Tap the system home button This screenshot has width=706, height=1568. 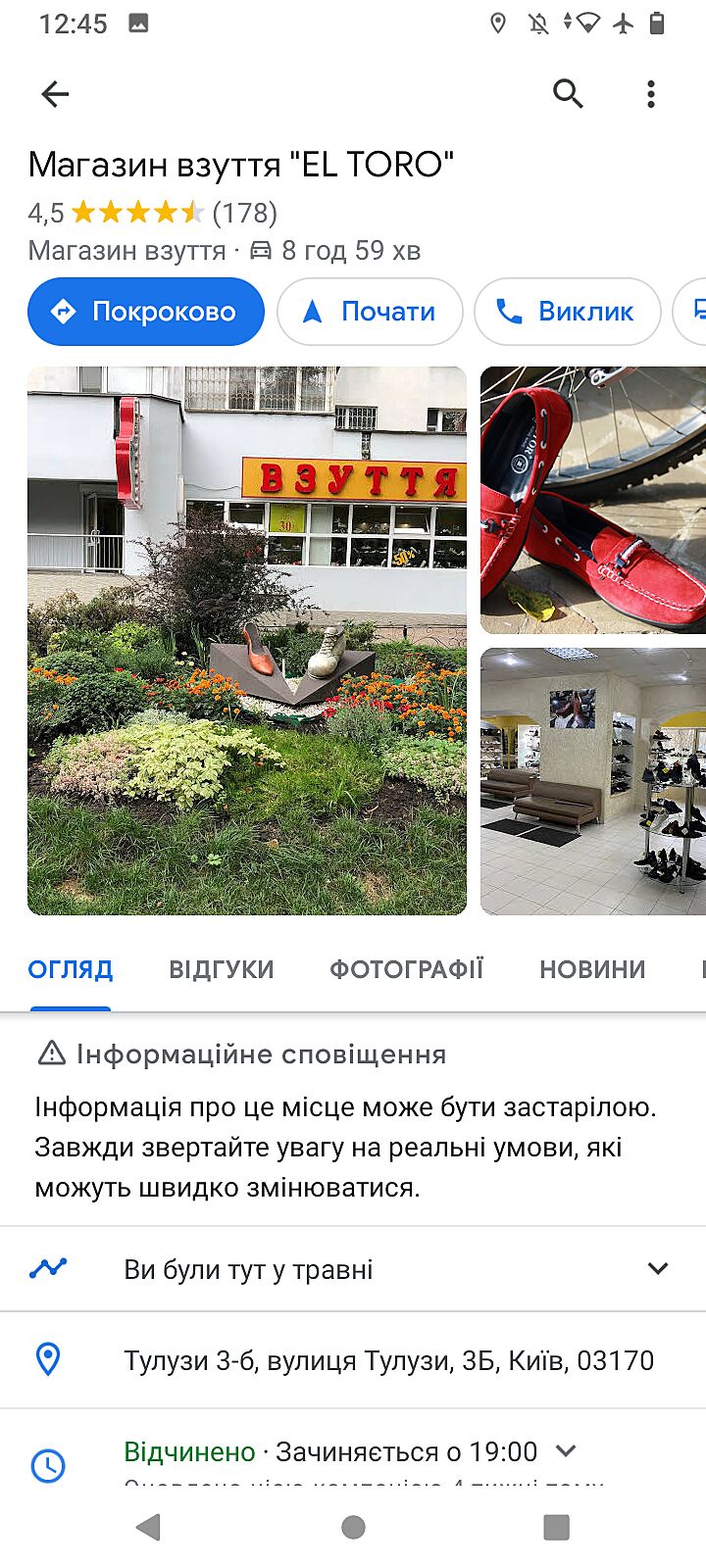354,1527
